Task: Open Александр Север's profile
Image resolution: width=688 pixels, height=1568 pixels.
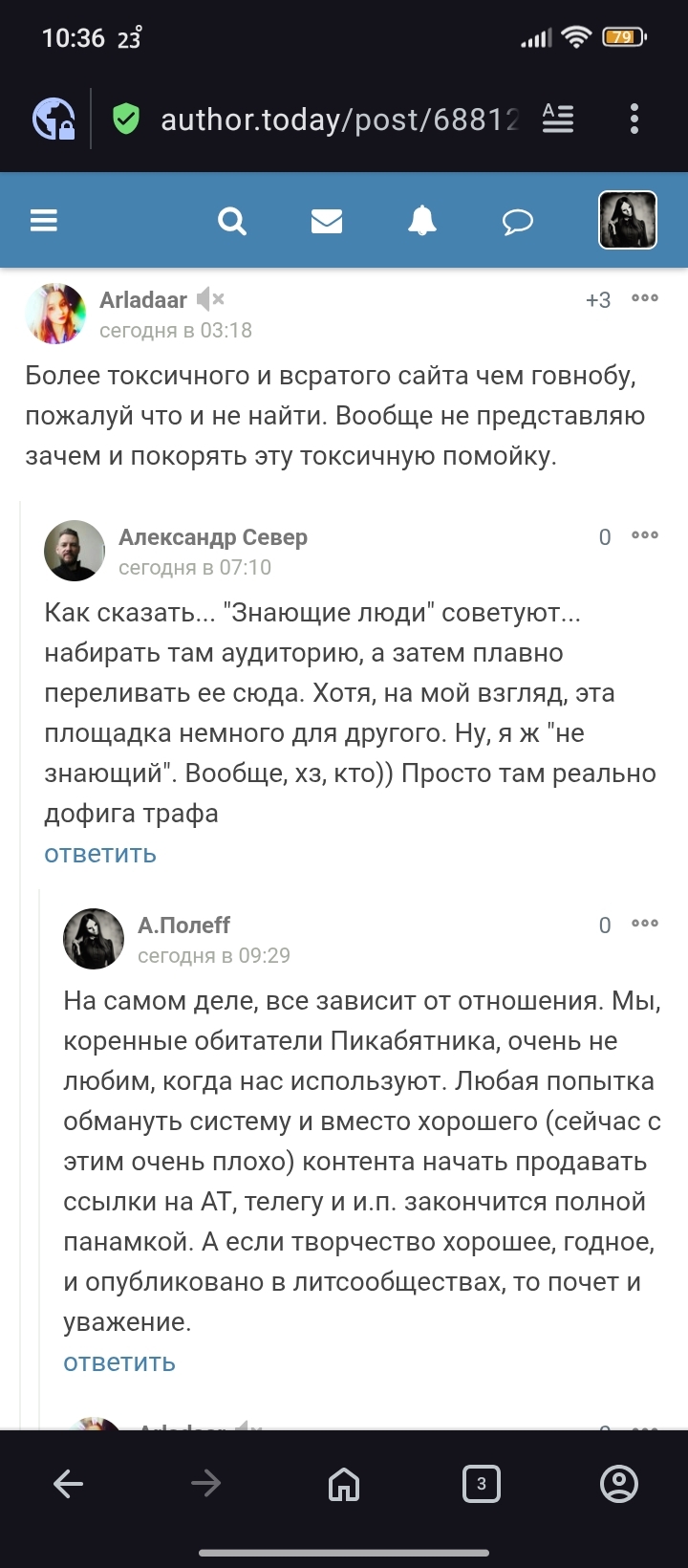Action: point(212,537)
